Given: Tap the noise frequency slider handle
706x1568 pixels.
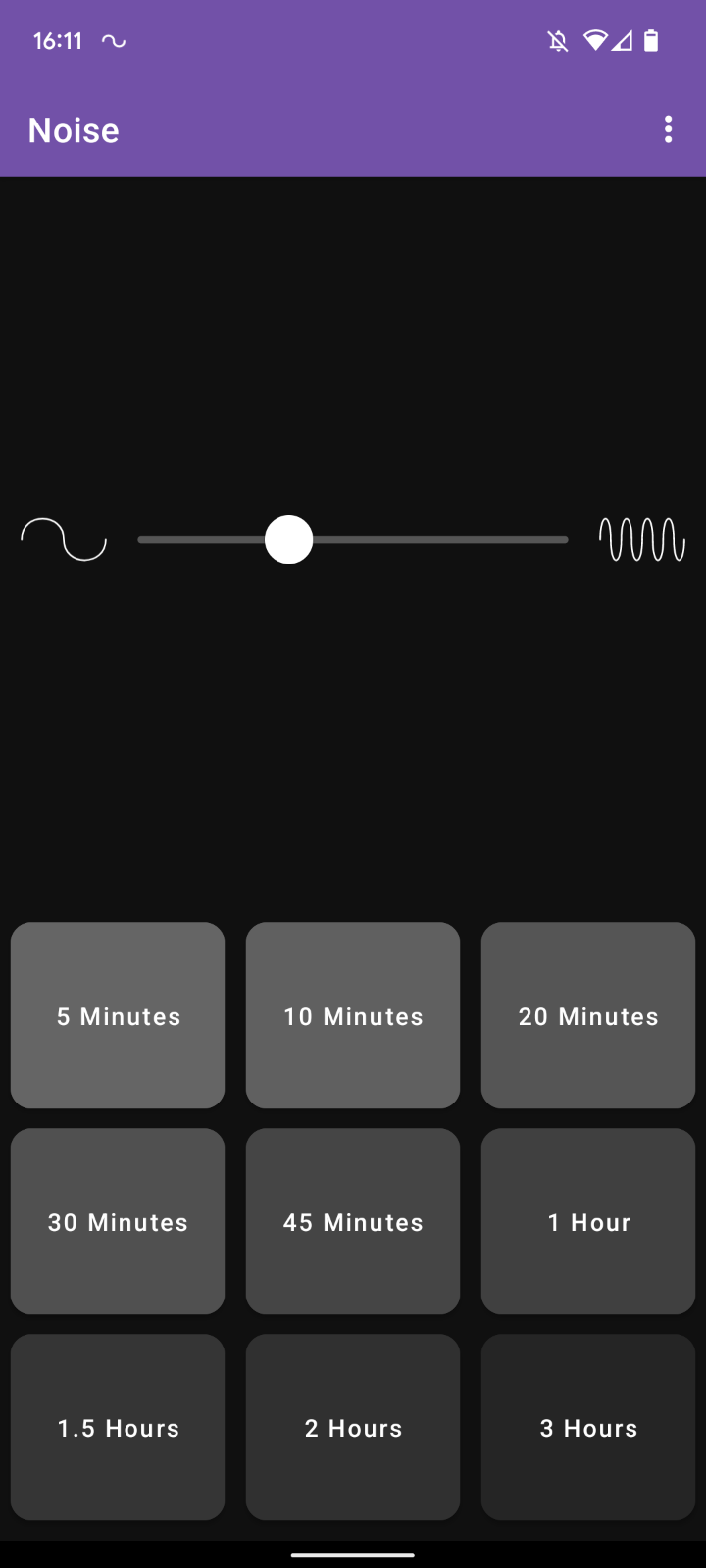Looking at the screenshot, I should point(289,540).
